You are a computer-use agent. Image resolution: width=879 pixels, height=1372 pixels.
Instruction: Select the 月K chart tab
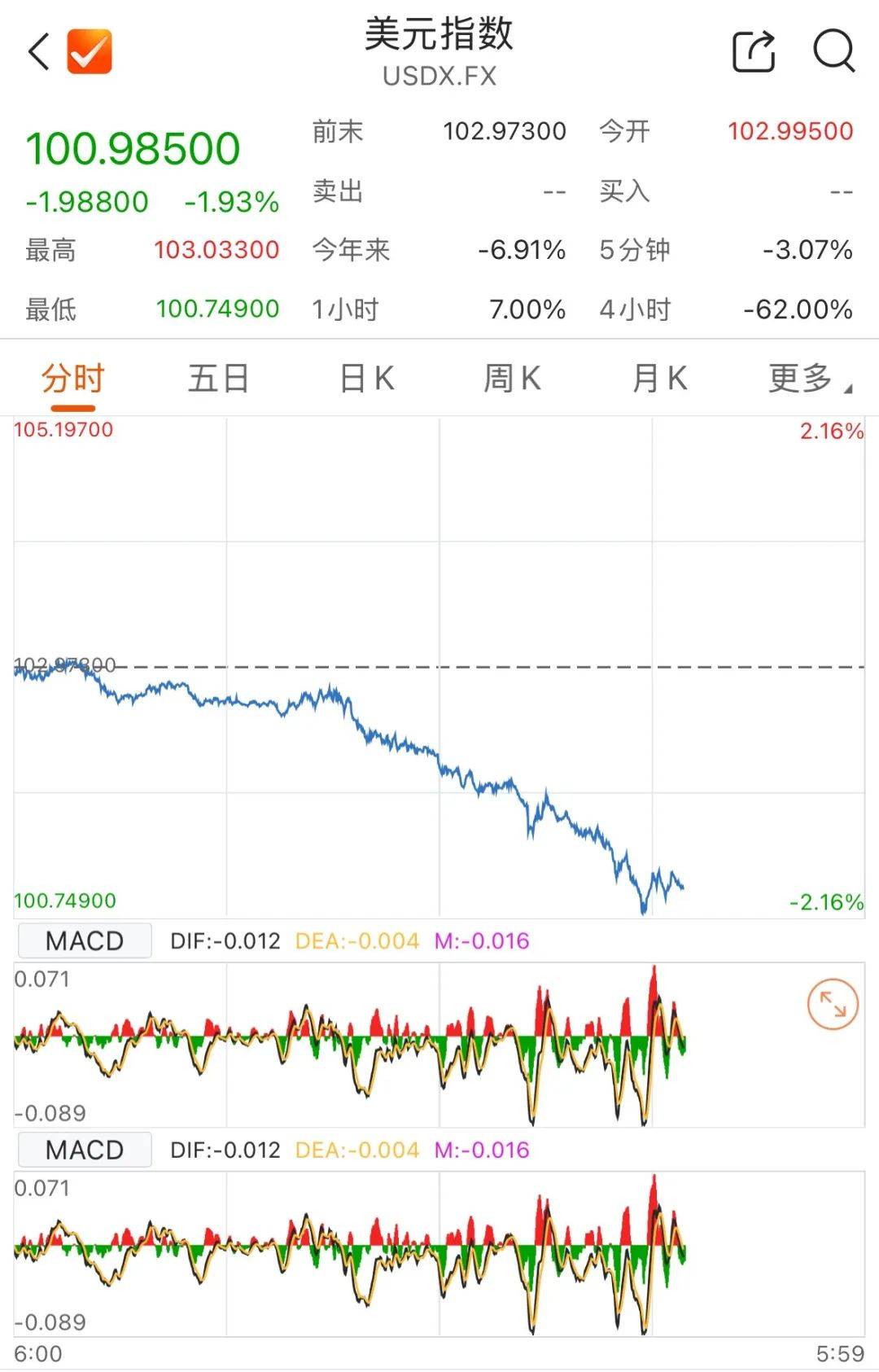coord(661,377)
